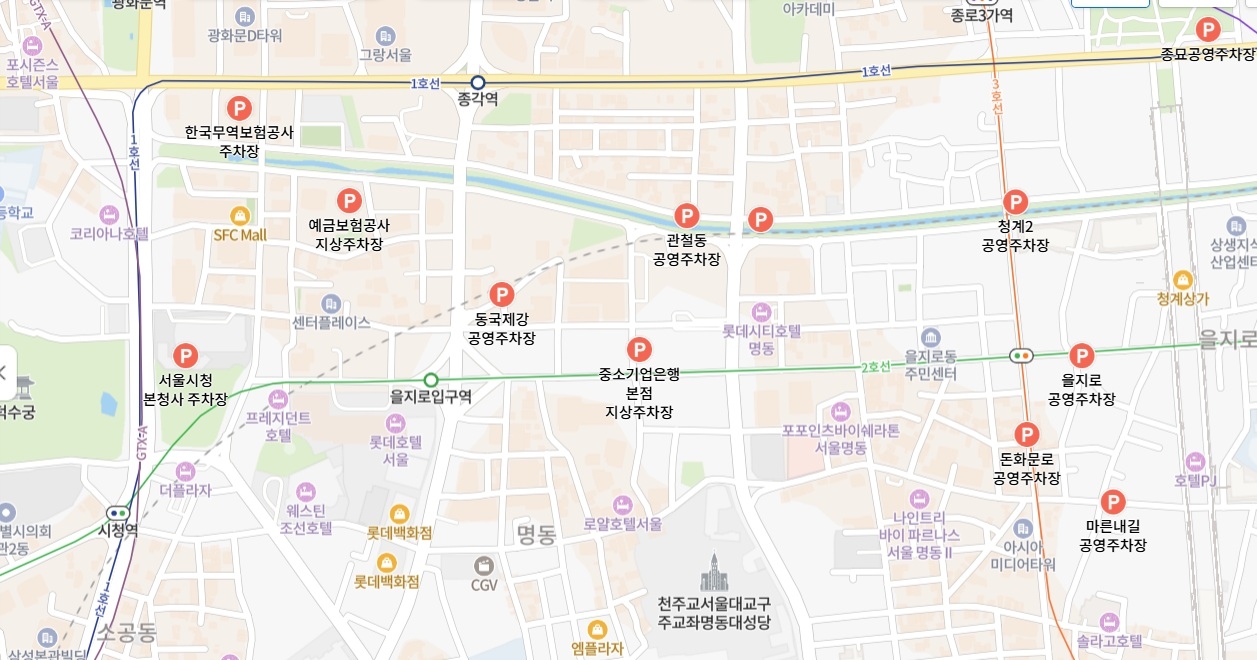Select the 한국무역보험공사 주차장 parking marker
The image size is (1257, 660).
239,108
